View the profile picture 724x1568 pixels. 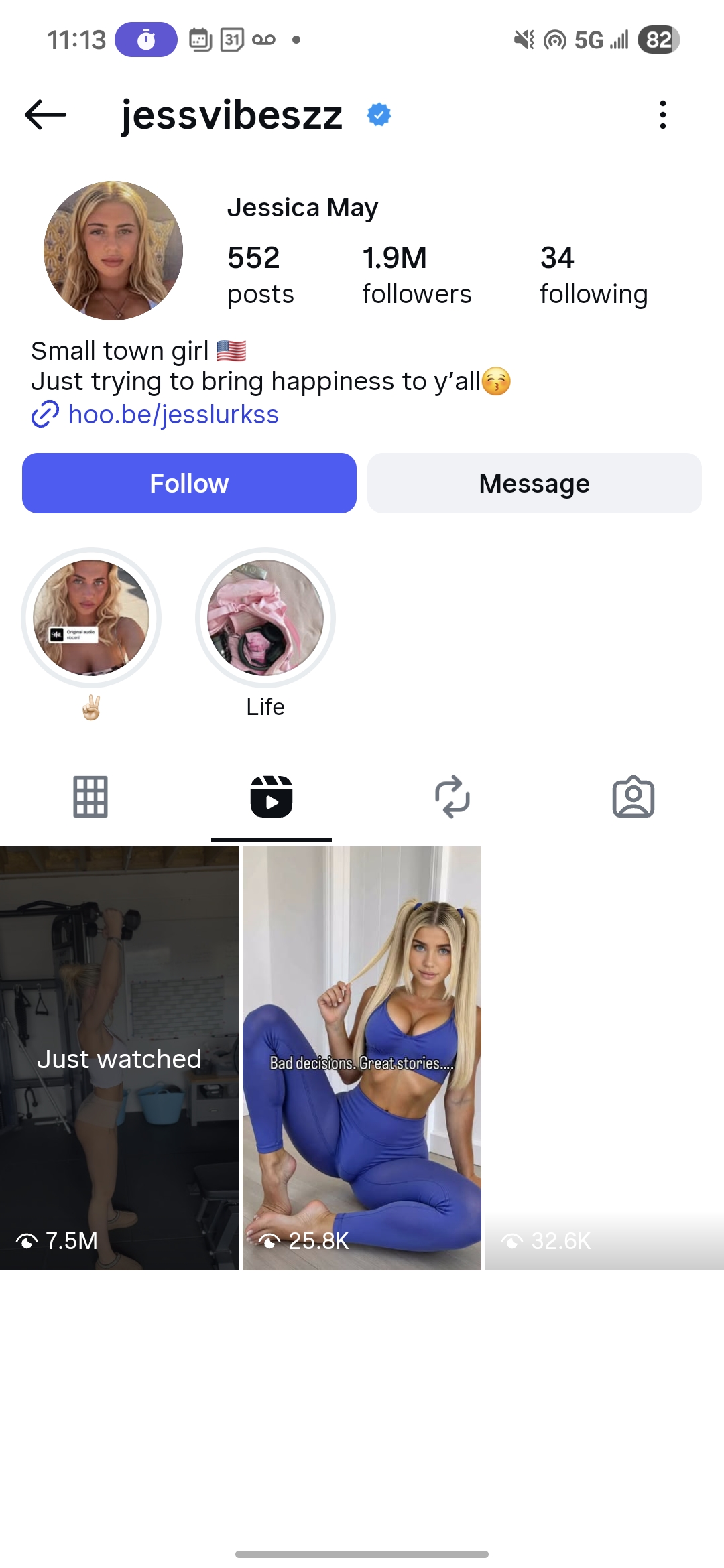pos(113,251)
